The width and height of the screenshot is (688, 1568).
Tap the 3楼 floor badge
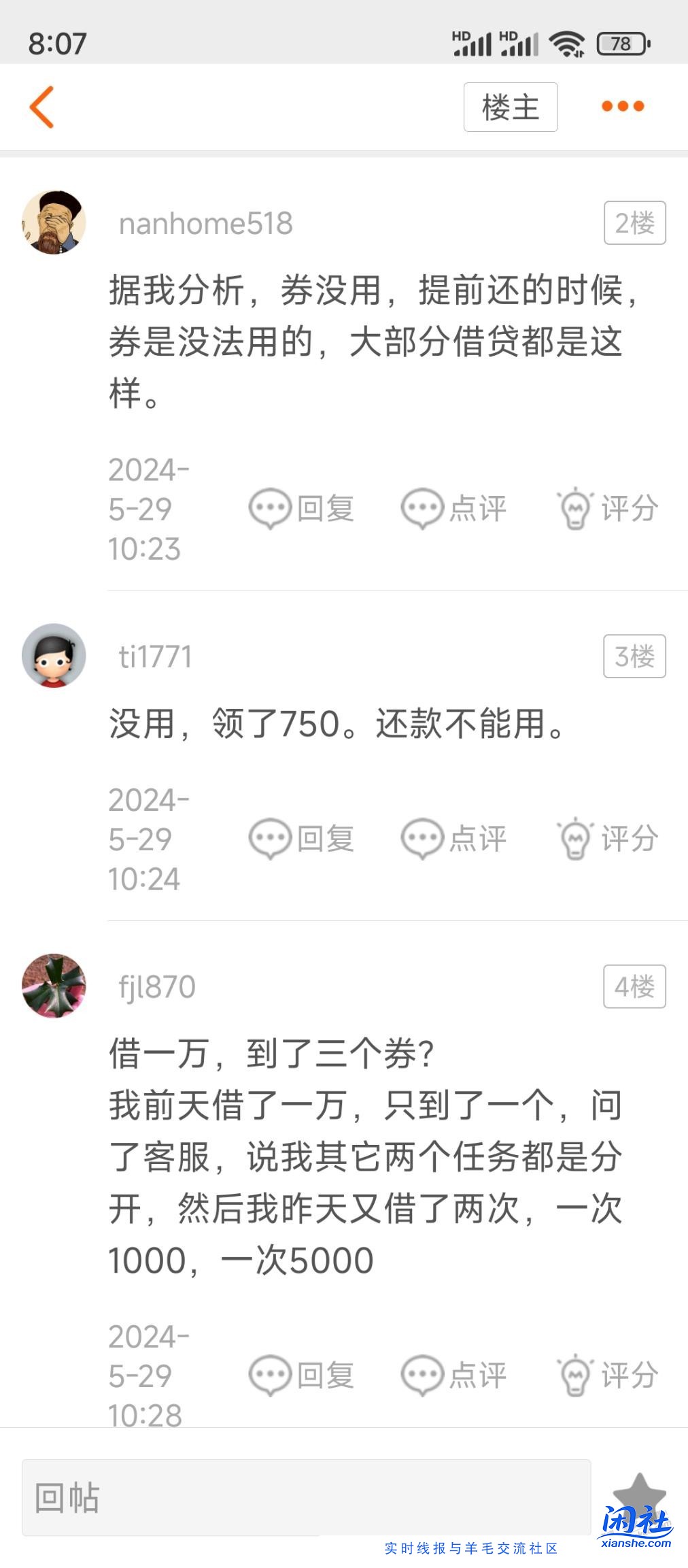(x=634, y=656)
